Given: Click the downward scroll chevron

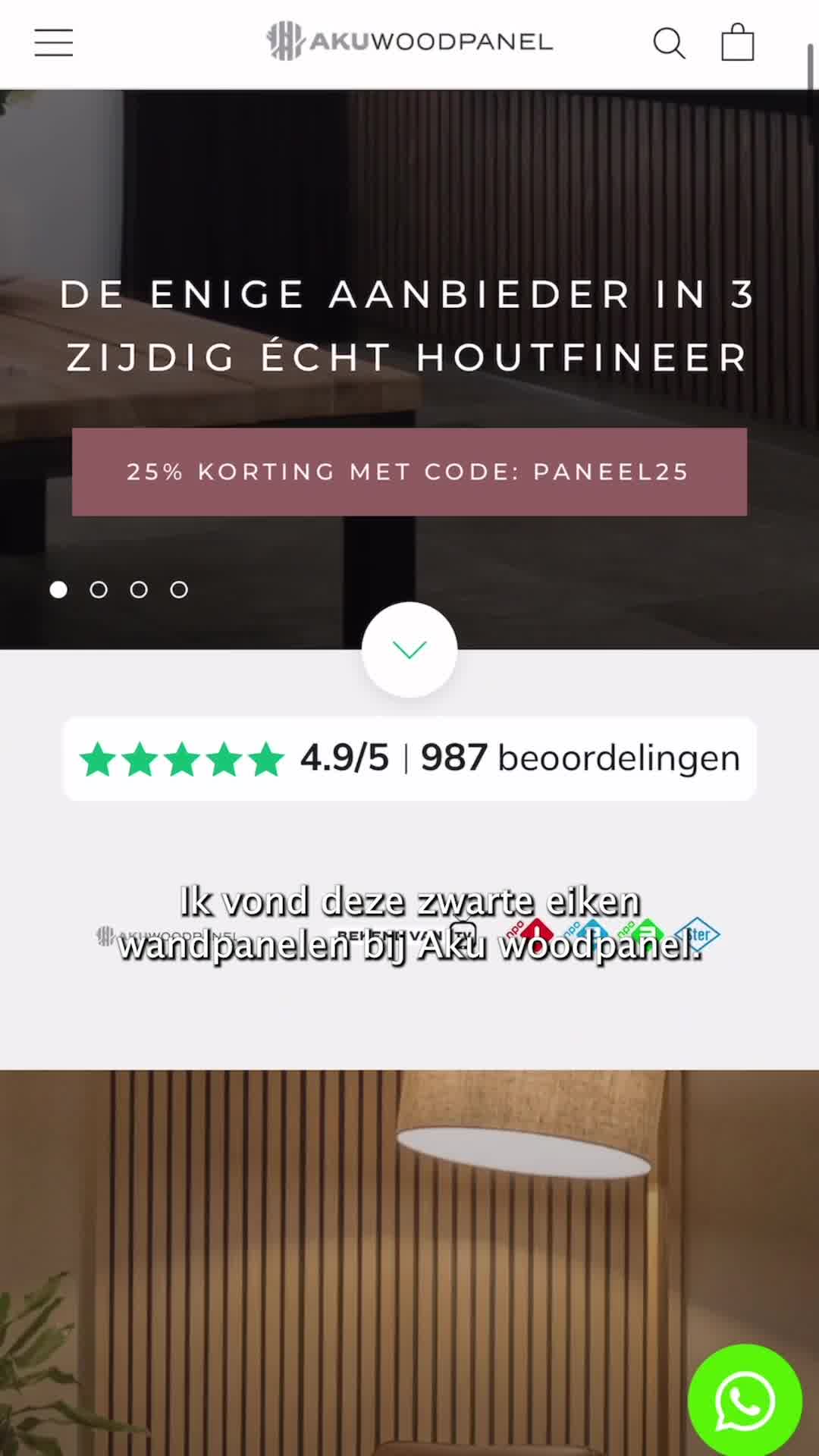Looking at the screenshot, I should pos(409,650).
